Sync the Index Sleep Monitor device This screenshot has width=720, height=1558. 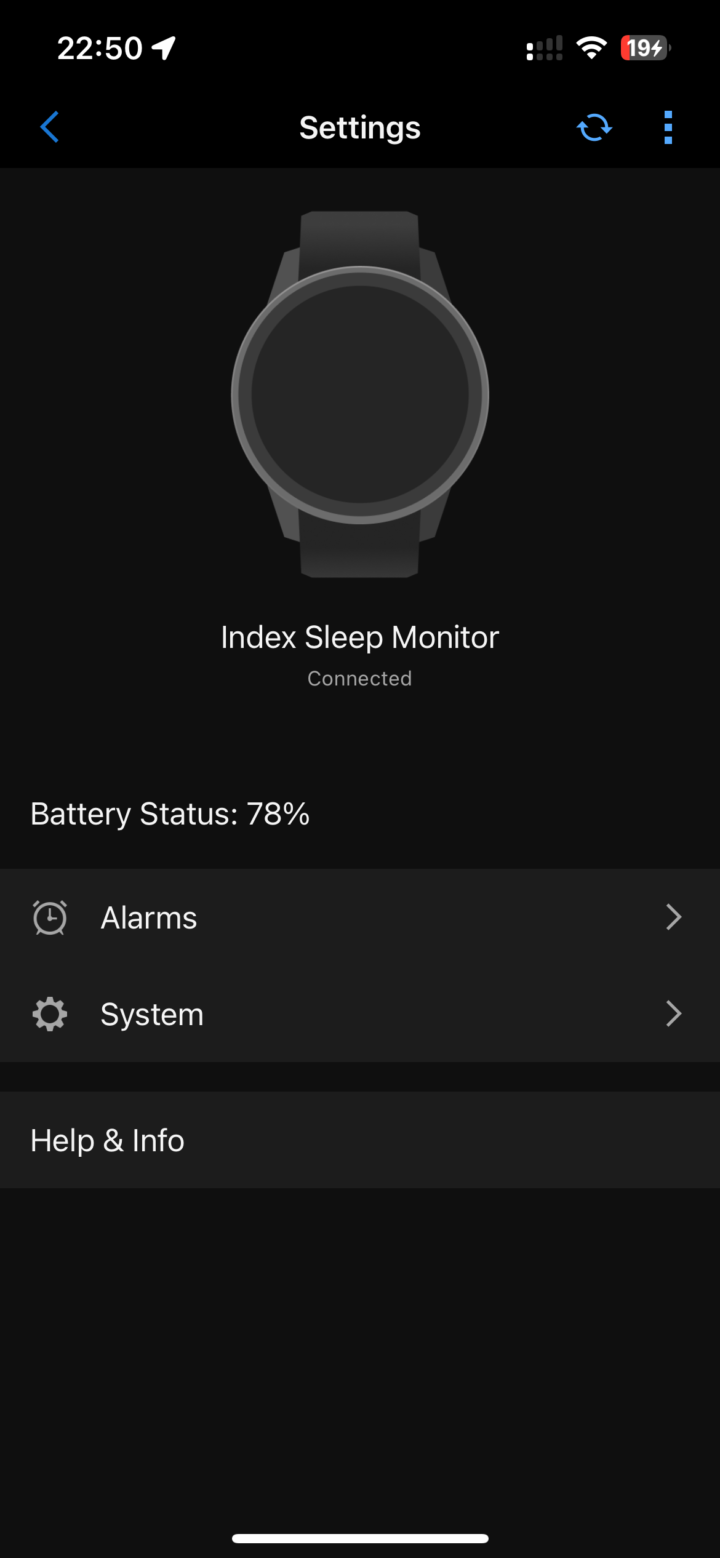tap(594, 128)
